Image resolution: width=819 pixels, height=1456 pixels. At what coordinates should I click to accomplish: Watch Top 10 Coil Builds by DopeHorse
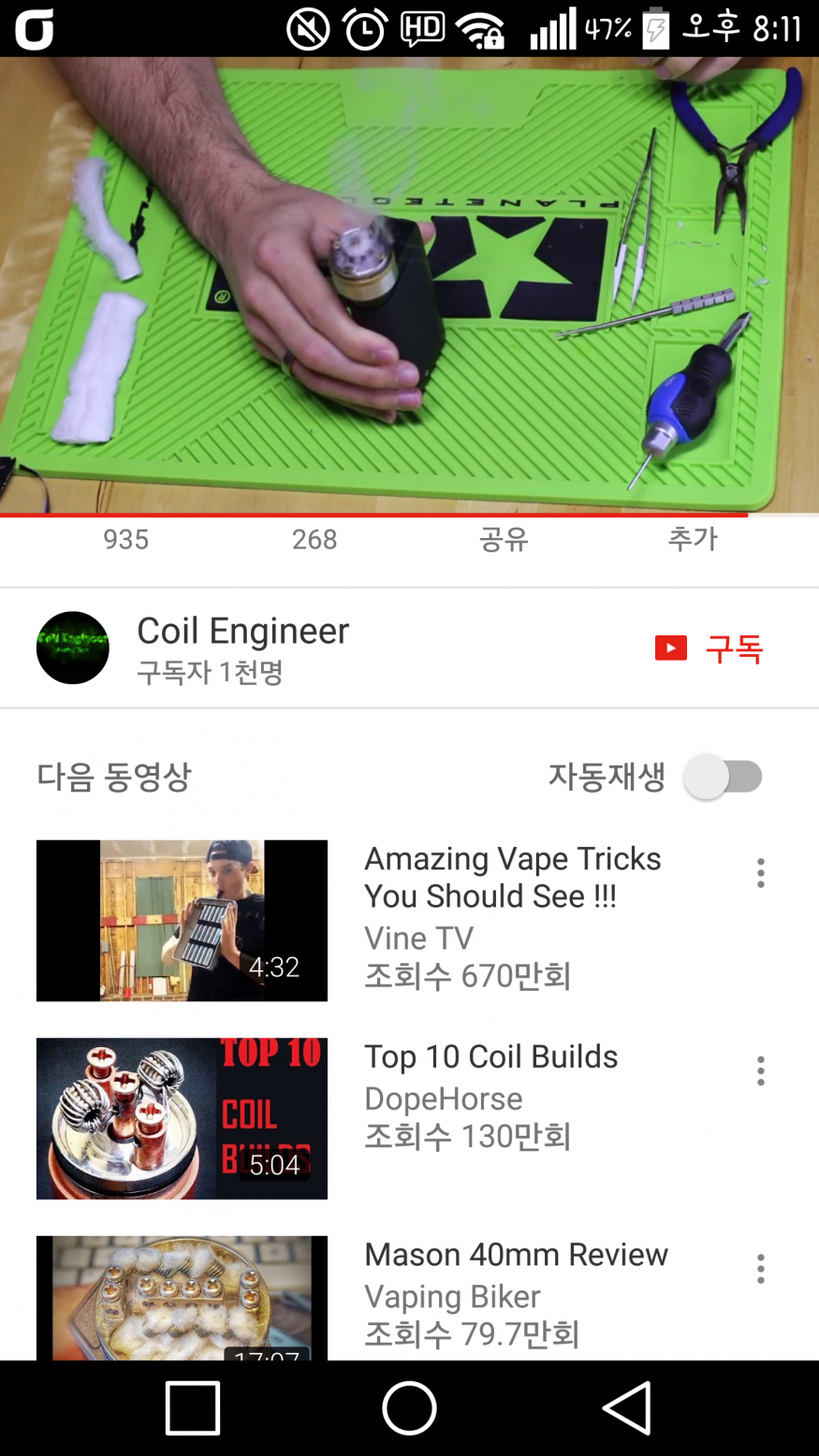(x=182, y=1118)
